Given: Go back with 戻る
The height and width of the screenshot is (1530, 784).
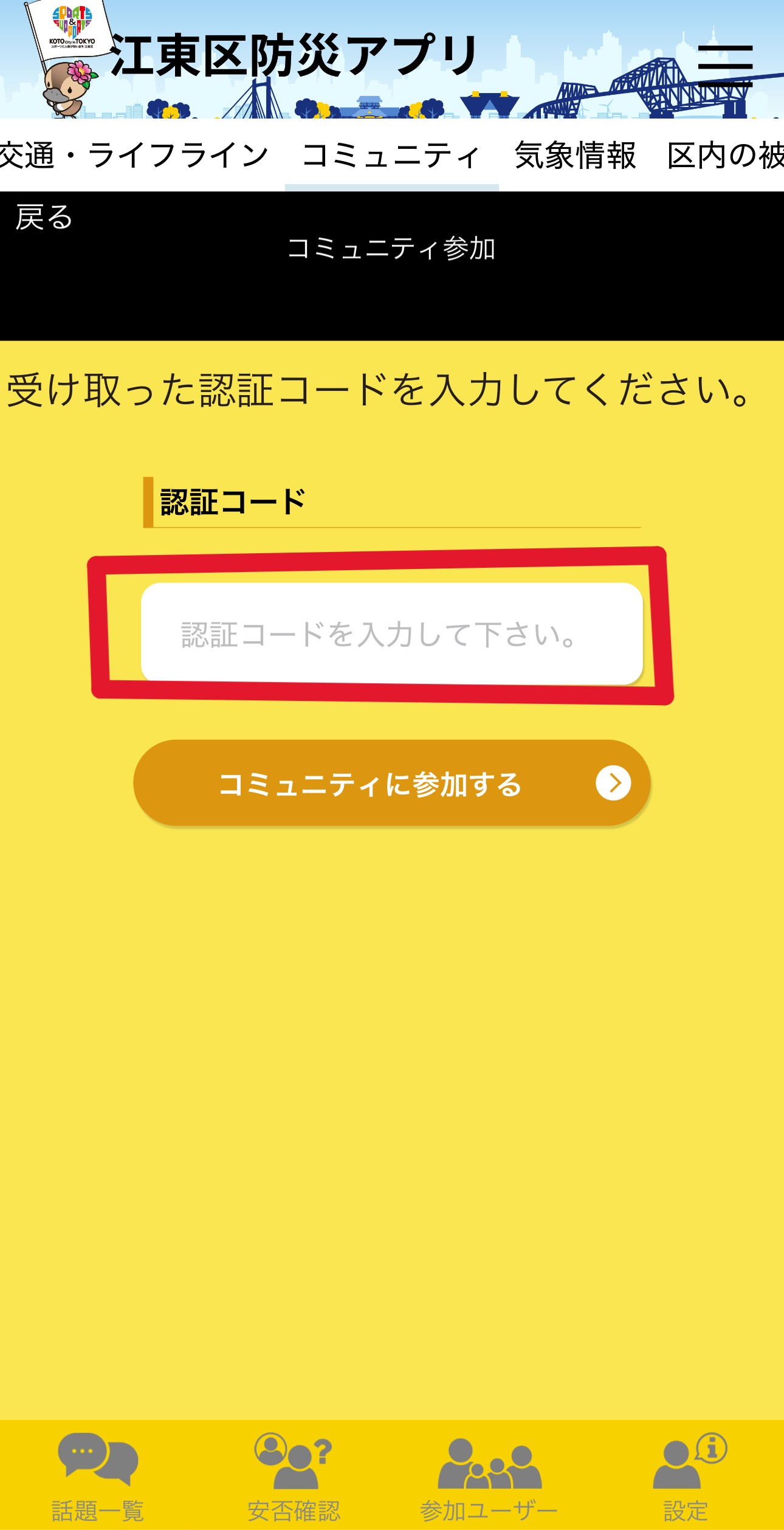Looking at the screenshot, I should 44,218.
